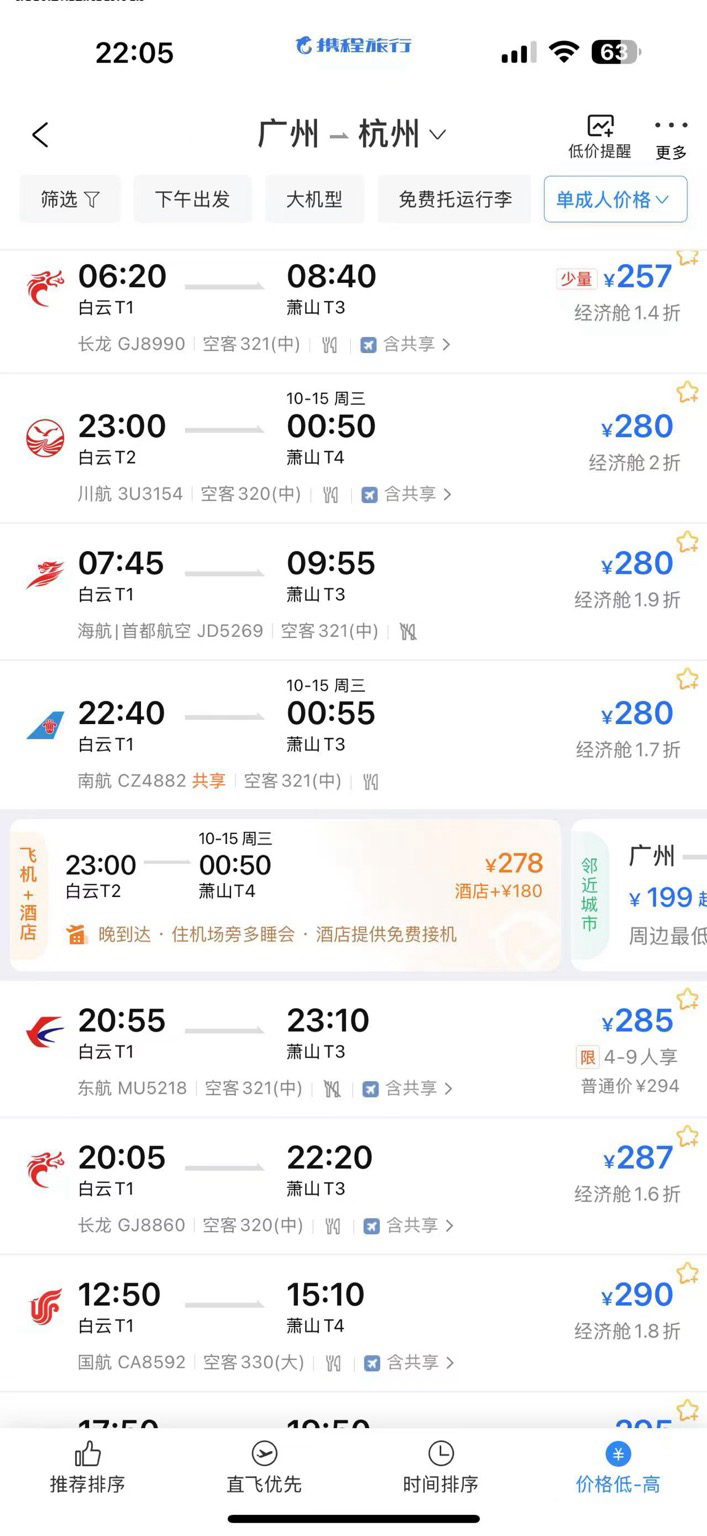This screenshot has width=707, height=1536.
Task: Apply the 大机型 filter chip
Action: point(314,199)
